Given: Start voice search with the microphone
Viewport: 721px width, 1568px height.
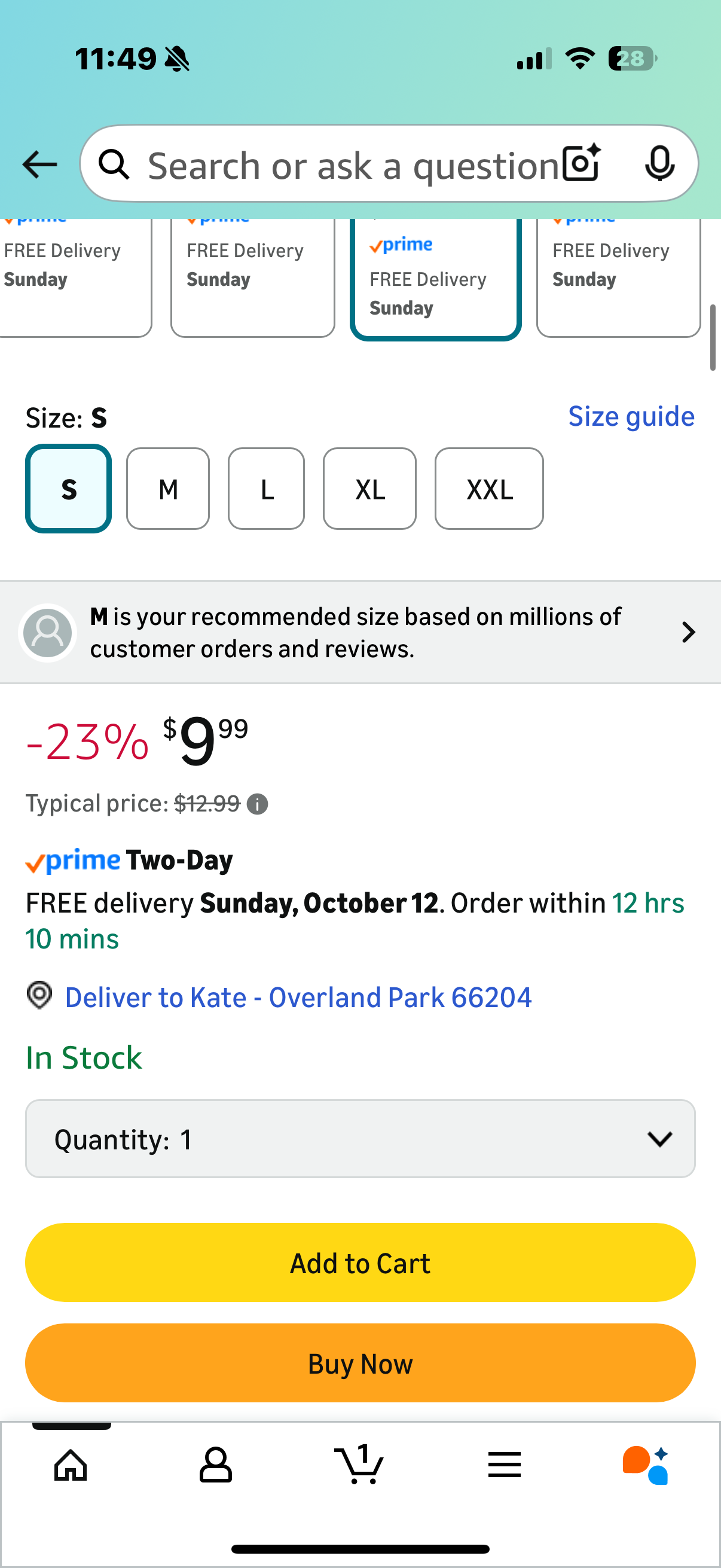Looking at the screenshot, I should pos(659,164).
